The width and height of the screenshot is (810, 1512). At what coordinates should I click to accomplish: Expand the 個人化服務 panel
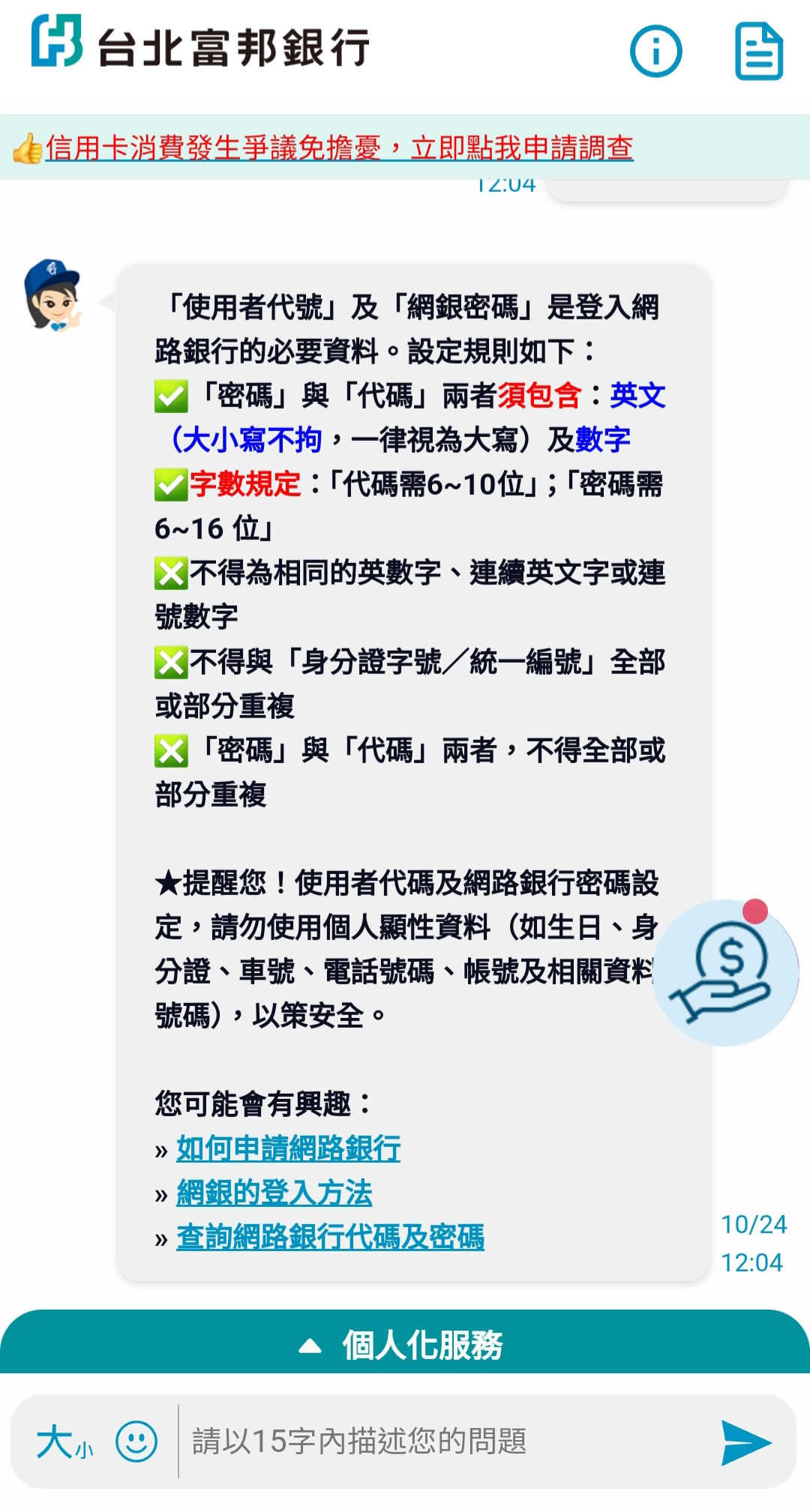click(405, 1344)
